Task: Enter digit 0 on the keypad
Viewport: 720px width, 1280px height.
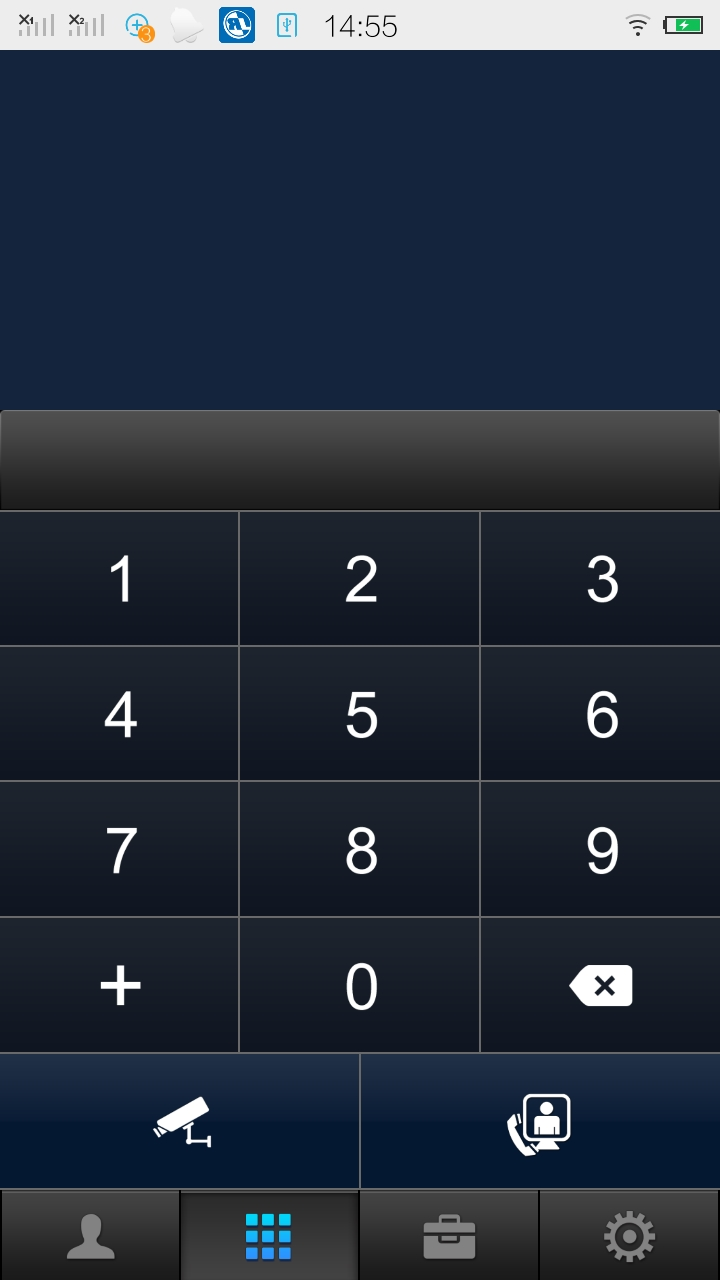Action: (x=360, y=986)
